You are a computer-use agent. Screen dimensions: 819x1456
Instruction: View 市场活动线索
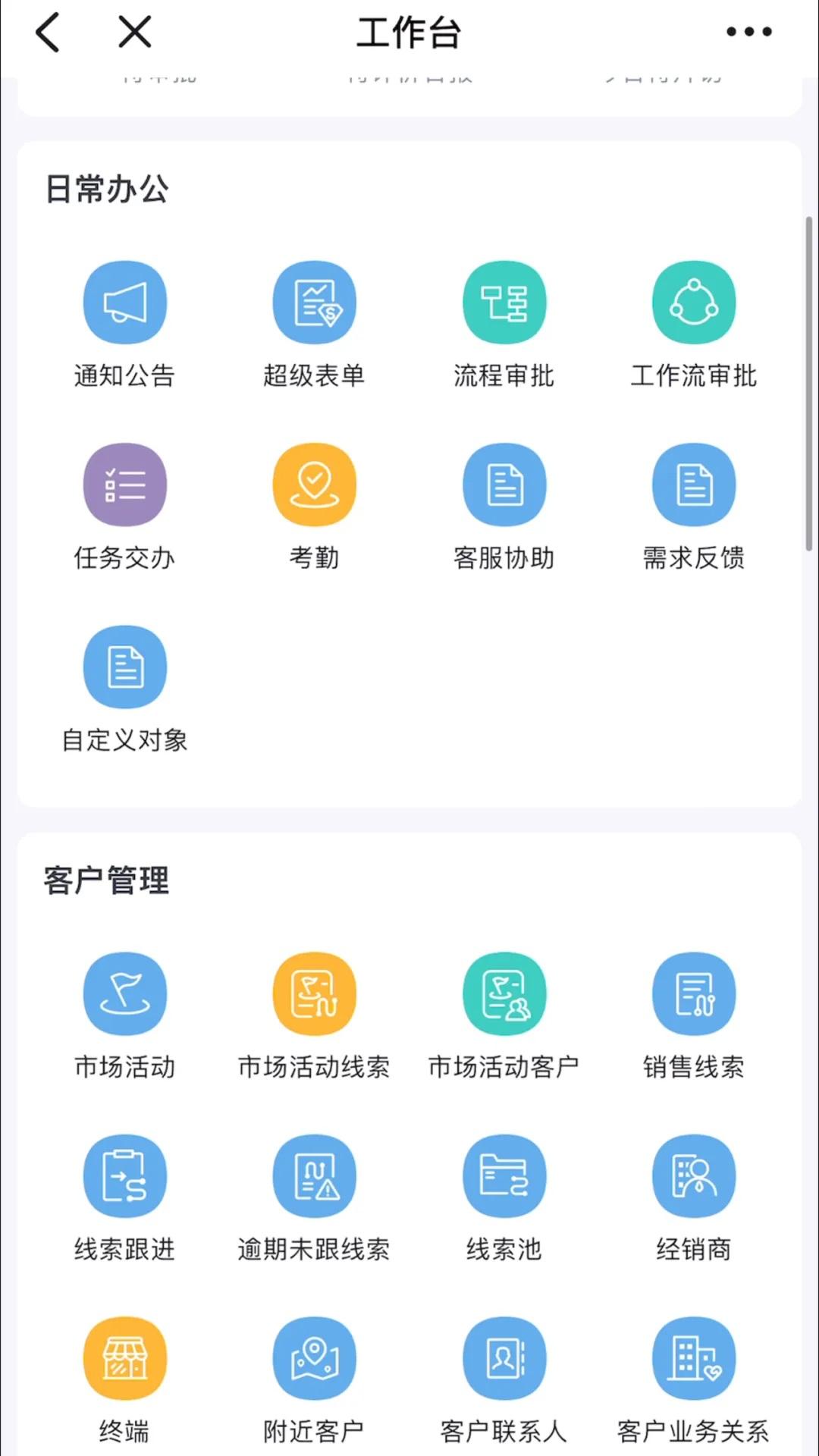[315, 994]
